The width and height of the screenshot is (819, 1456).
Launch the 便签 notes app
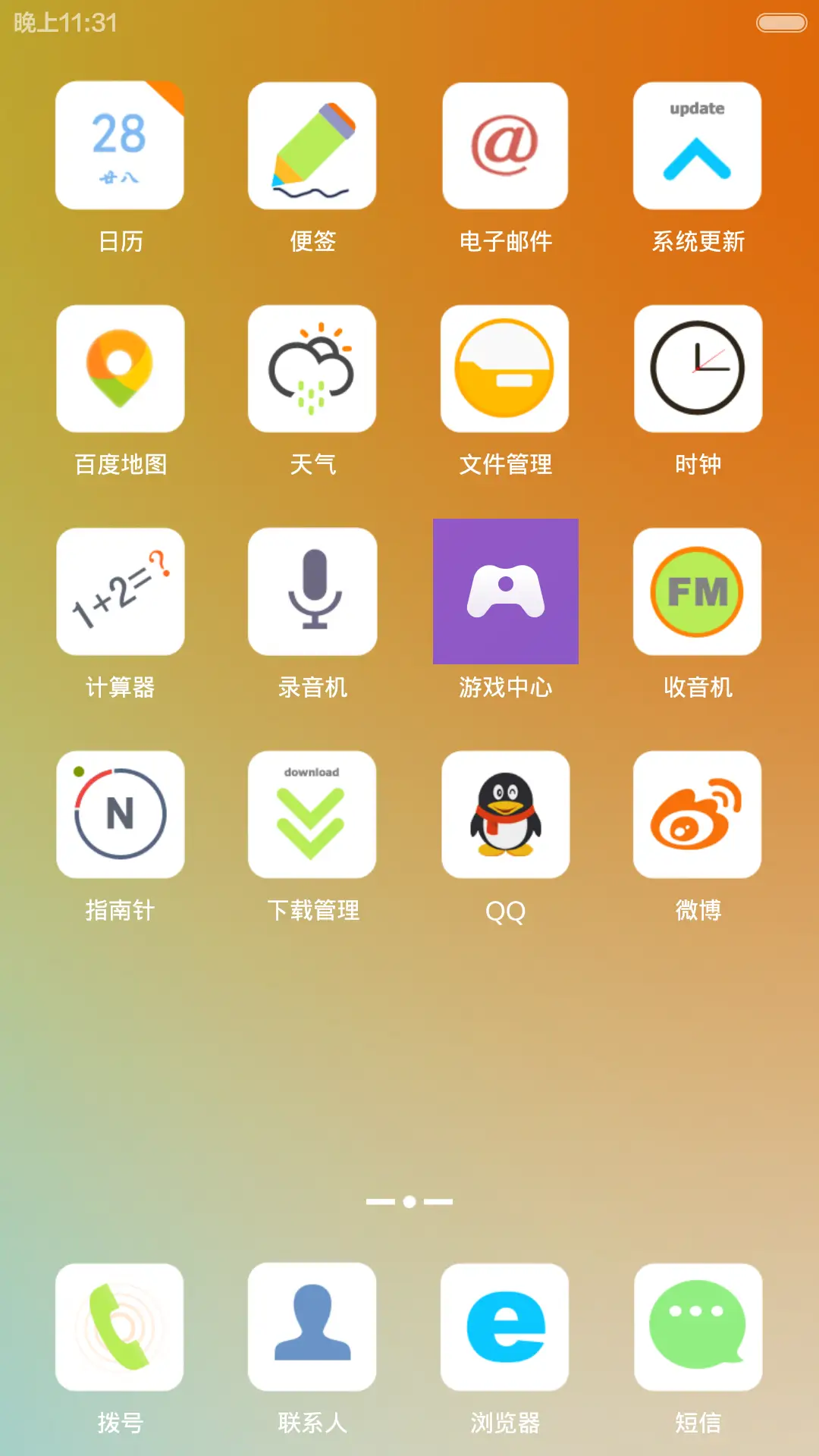pyautogui.click(x=312, y=144)
